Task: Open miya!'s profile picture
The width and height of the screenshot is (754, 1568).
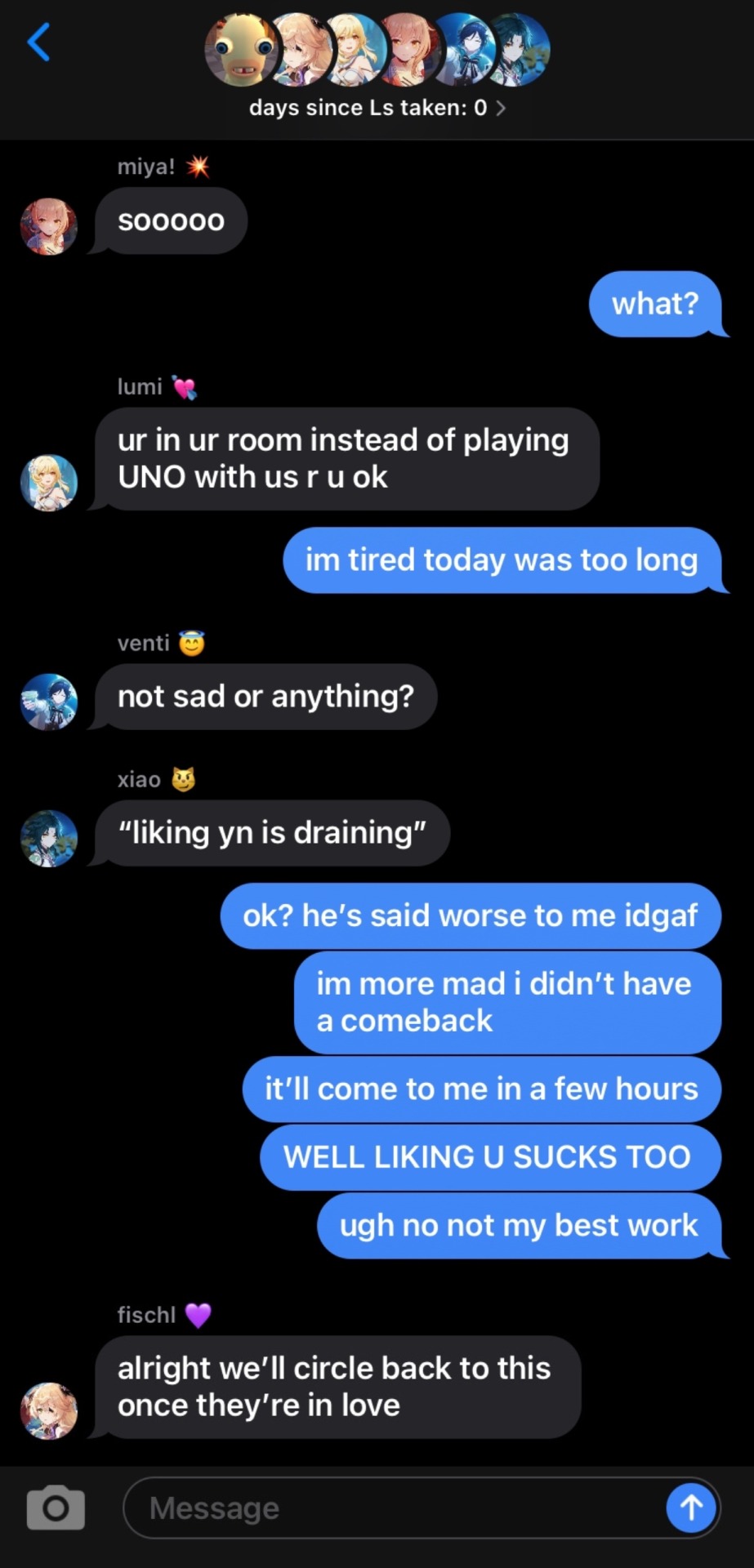Action: click(x=49, y=226)
